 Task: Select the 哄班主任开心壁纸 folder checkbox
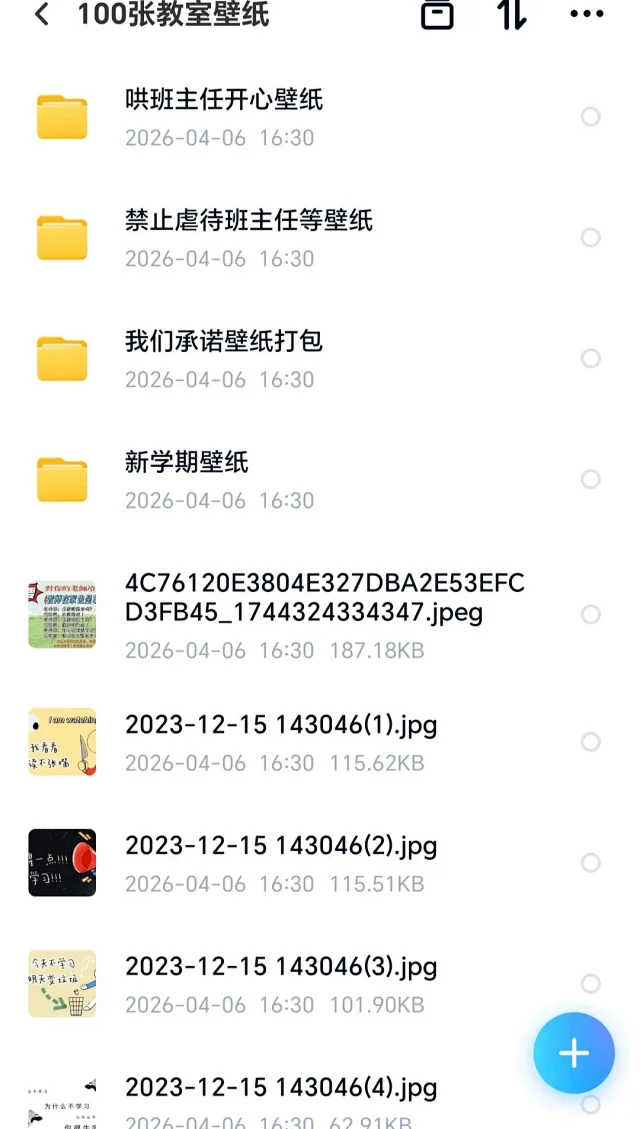[591, 117]
